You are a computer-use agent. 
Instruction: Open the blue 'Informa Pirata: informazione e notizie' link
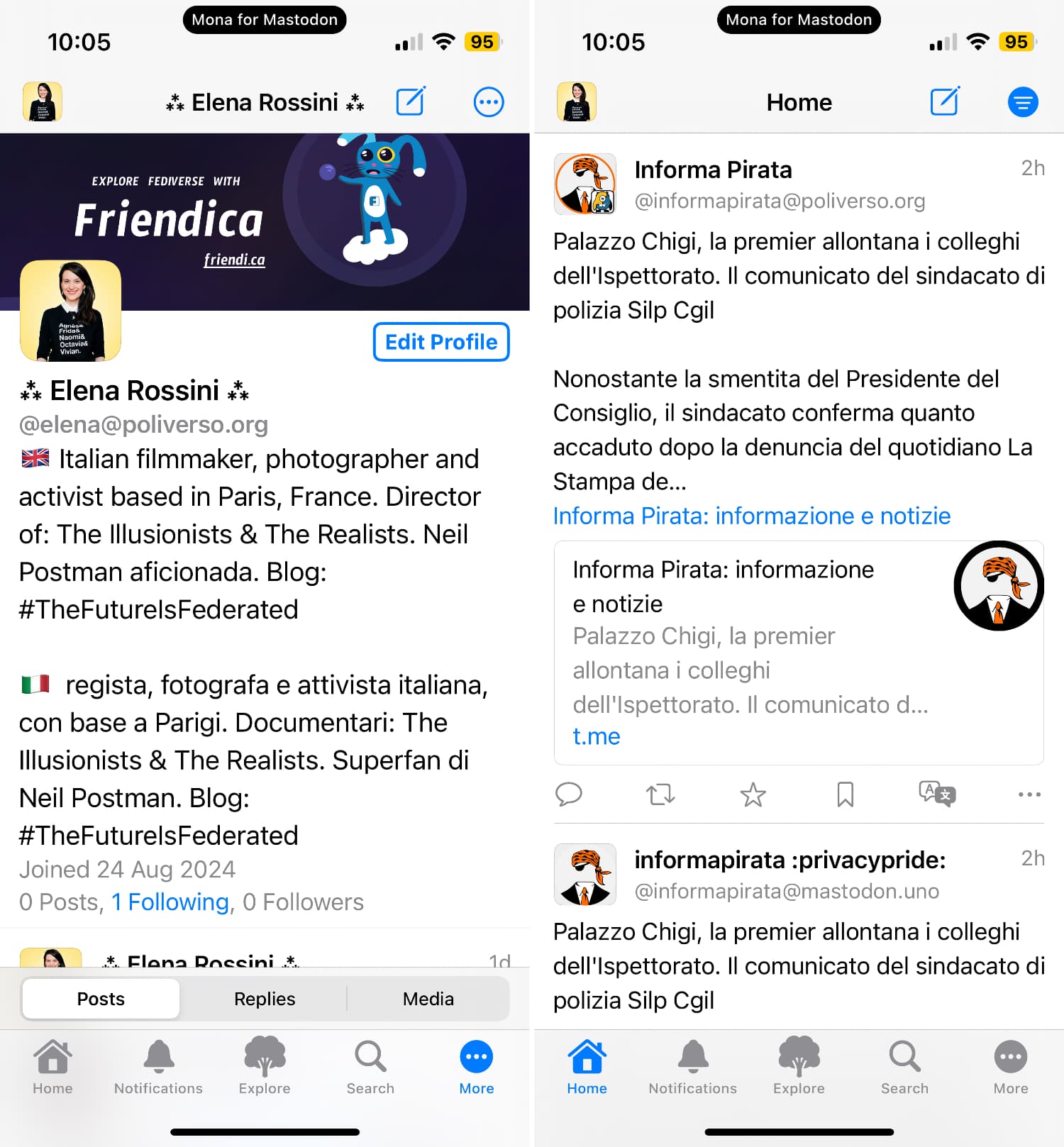point(751,516)
